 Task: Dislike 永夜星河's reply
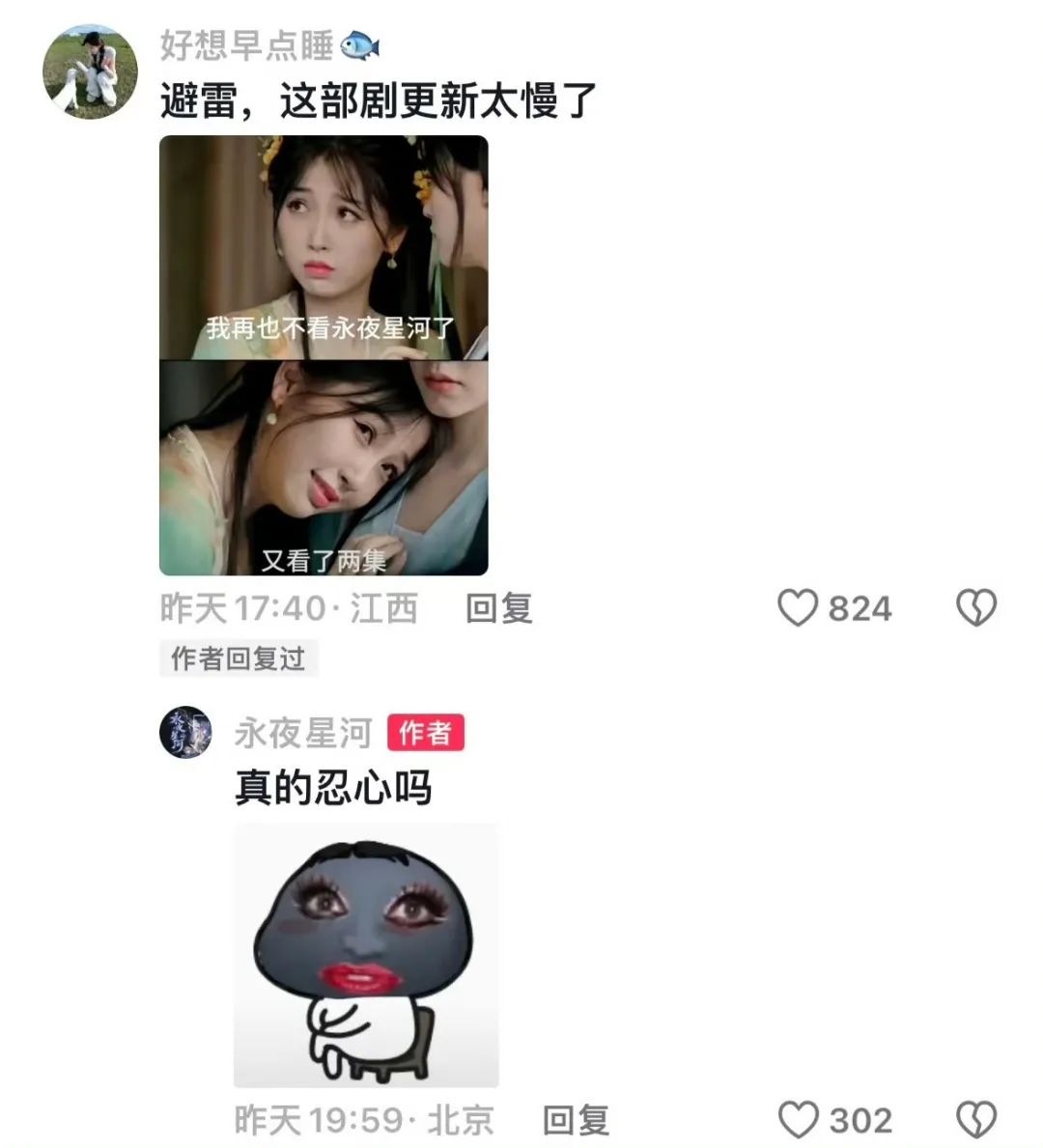[975, 1120]
